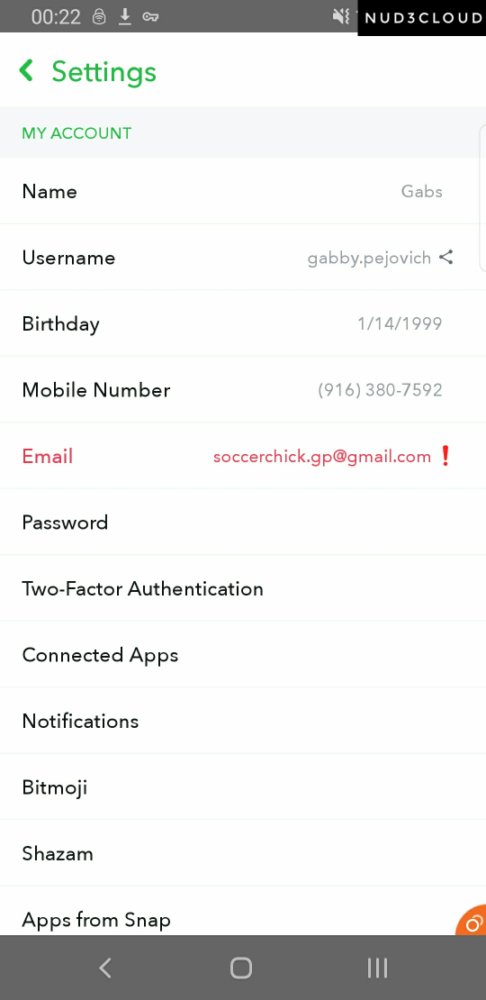This screenshot has height=1000, width=486.
Task: Open the Bitmoji settings
Action: pos(243,788)
